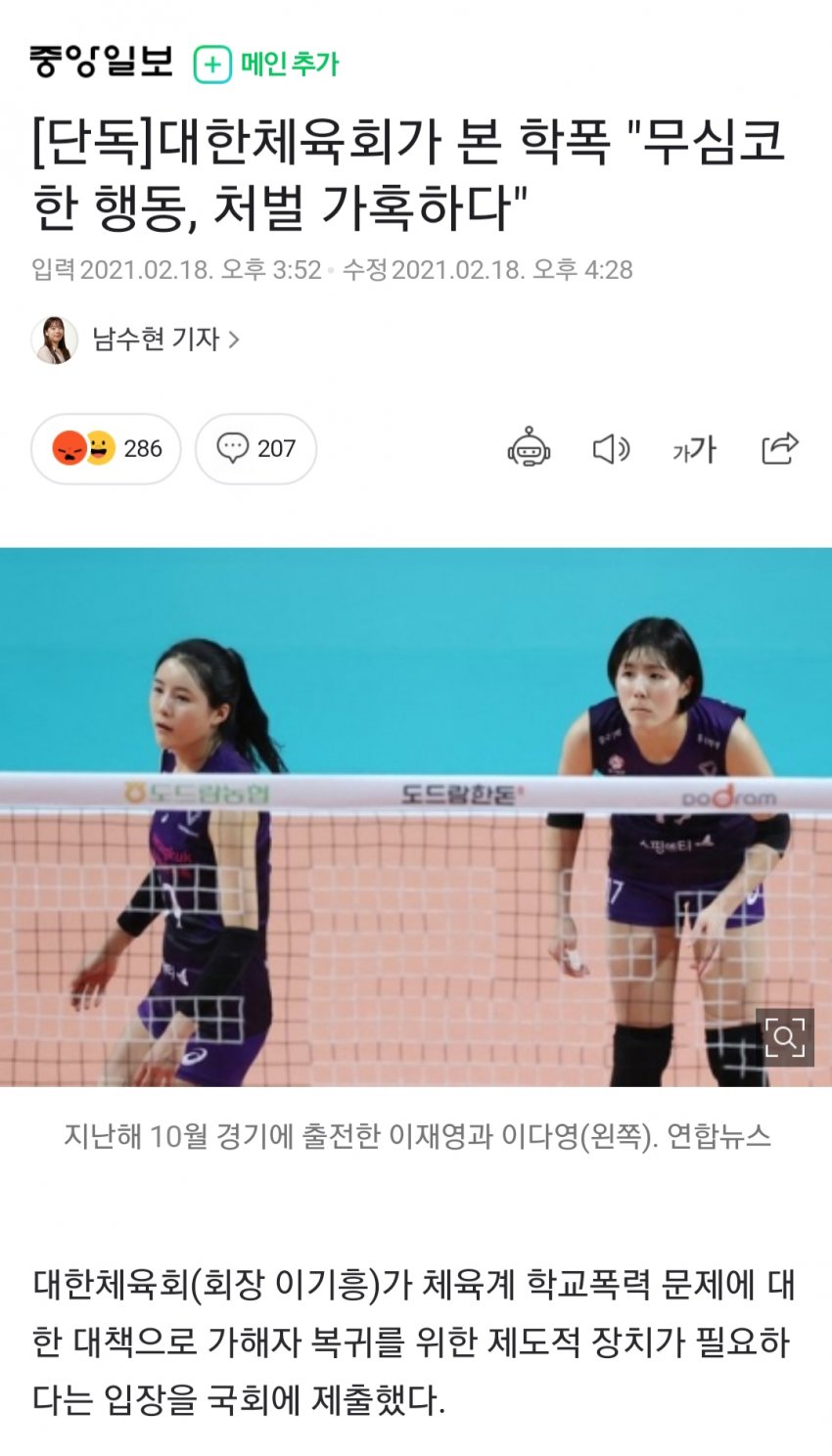Open the AI summary robot icon

tap(529, 449)
